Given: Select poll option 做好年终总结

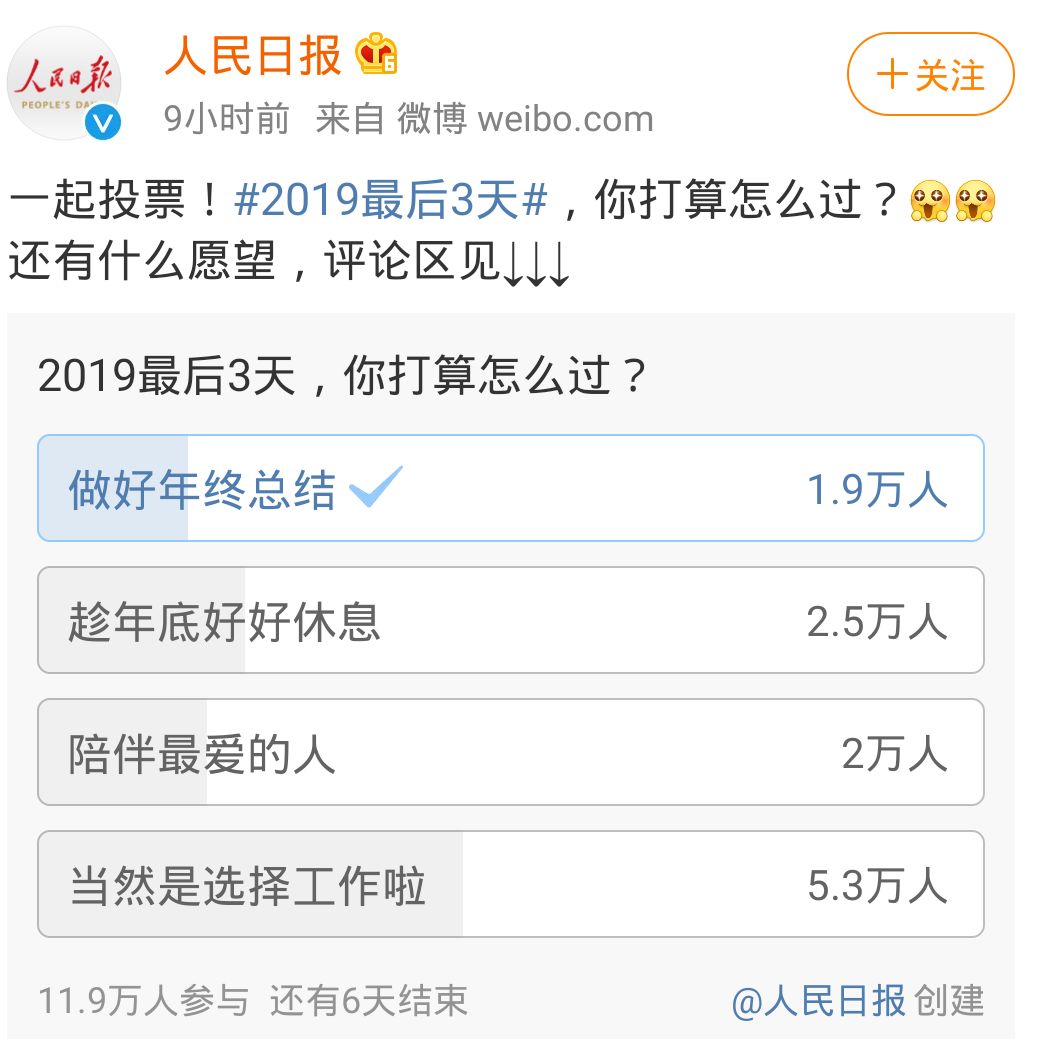Looking at the screenshot, I should pyautogui.click(x=510, y=489).
